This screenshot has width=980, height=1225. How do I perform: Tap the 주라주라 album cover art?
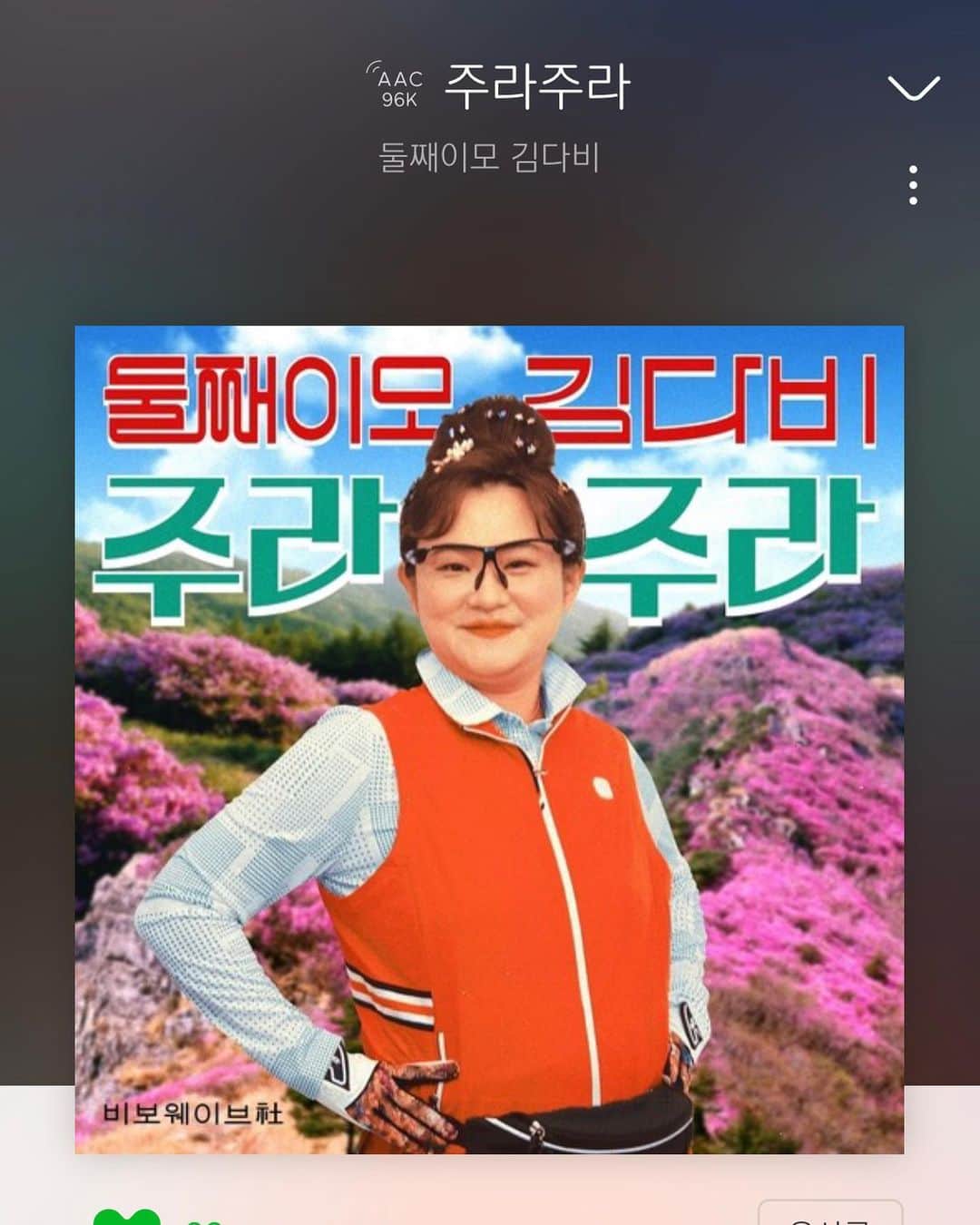(x=489, y=740)
